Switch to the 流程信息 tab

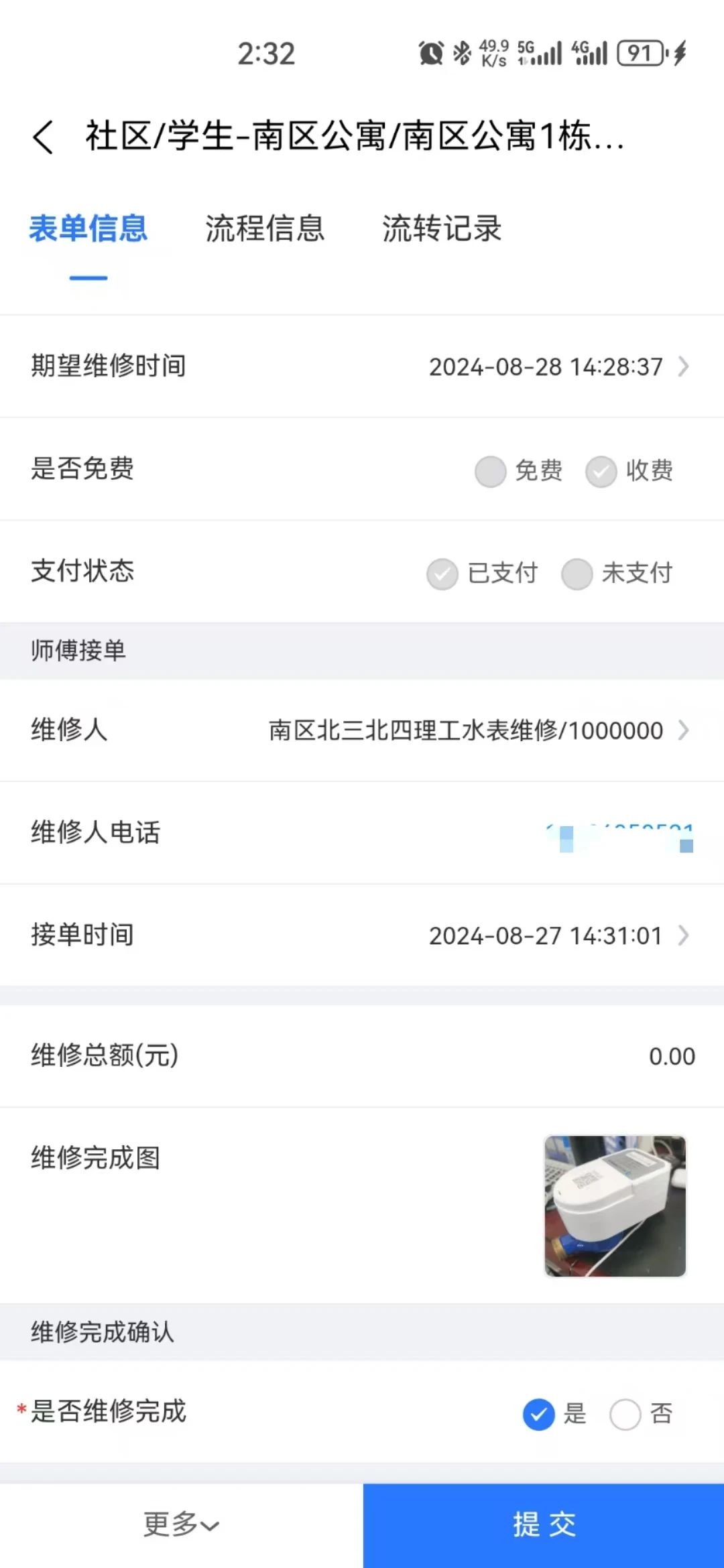click(265, 228)
